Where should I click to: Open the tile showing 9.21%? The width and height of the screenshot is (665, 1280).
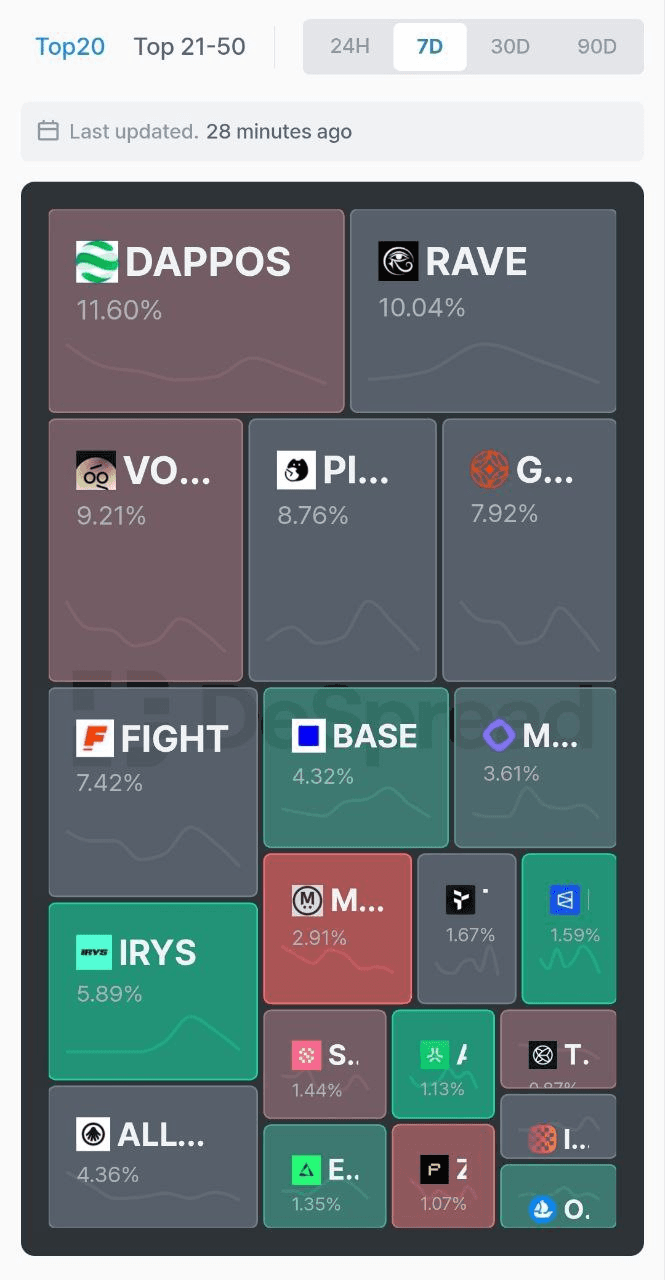pos(146,549)
